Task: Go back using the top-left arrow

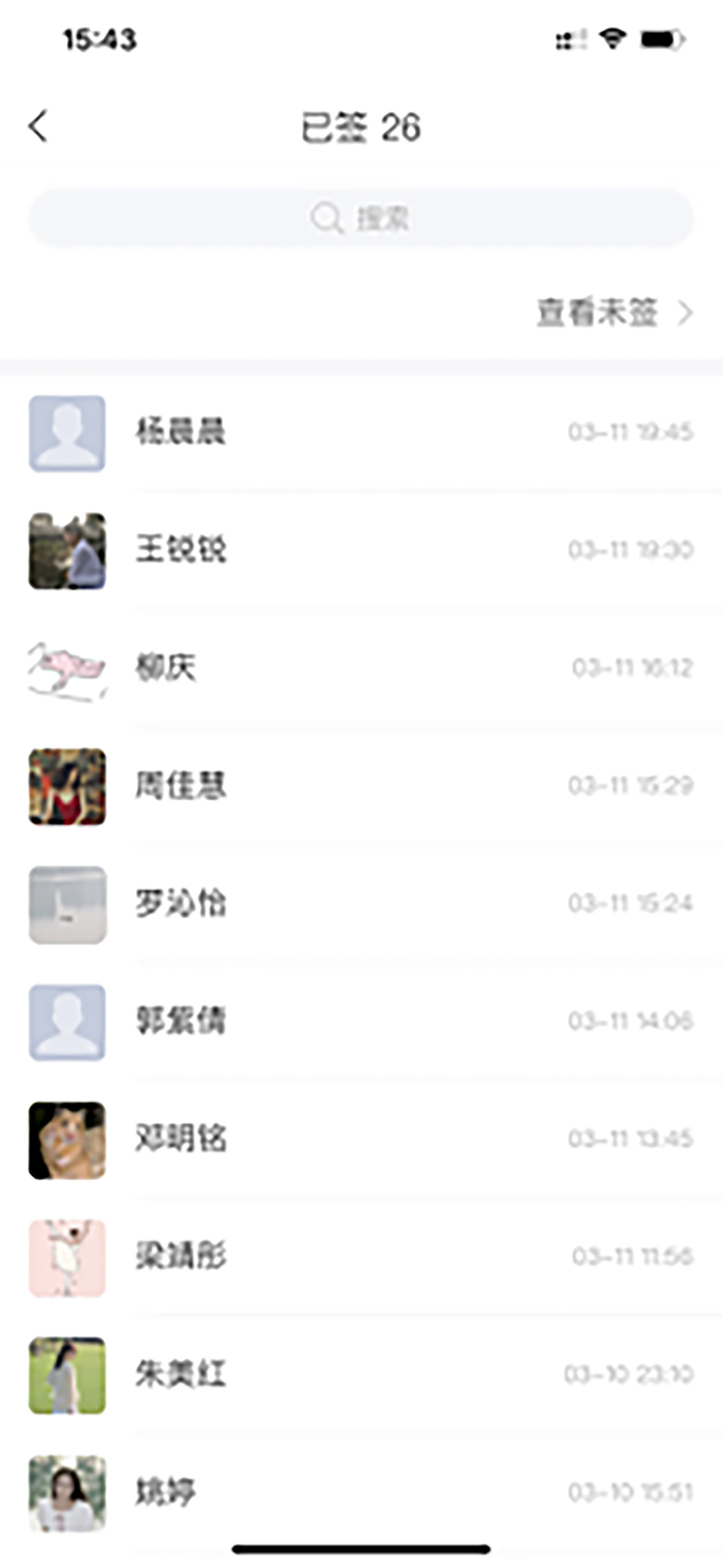Action: pyautogui.click(x=38, y=126)
